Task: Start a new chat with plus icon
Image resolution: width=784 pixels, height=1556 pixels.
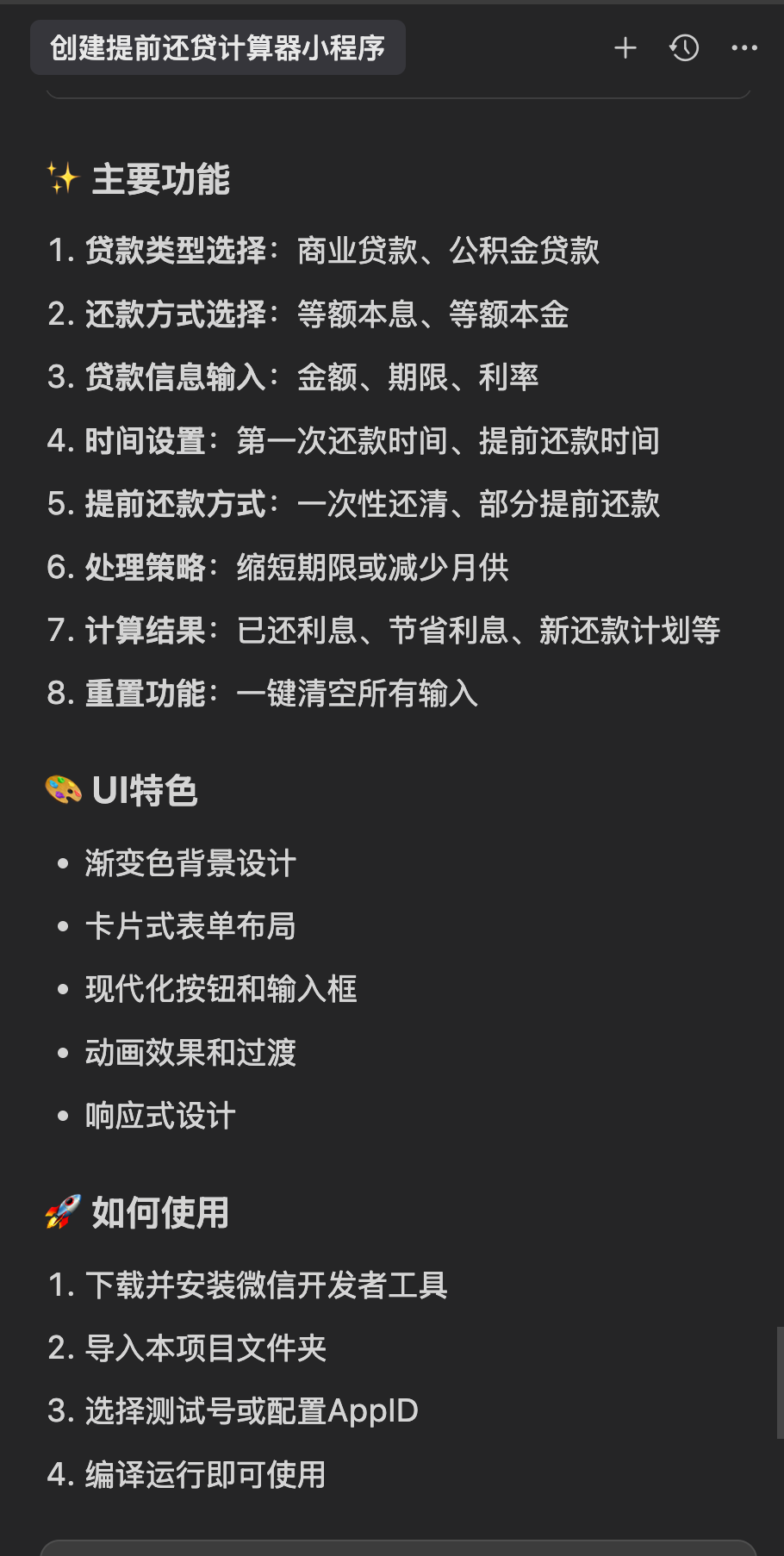Action: [625, 48]
